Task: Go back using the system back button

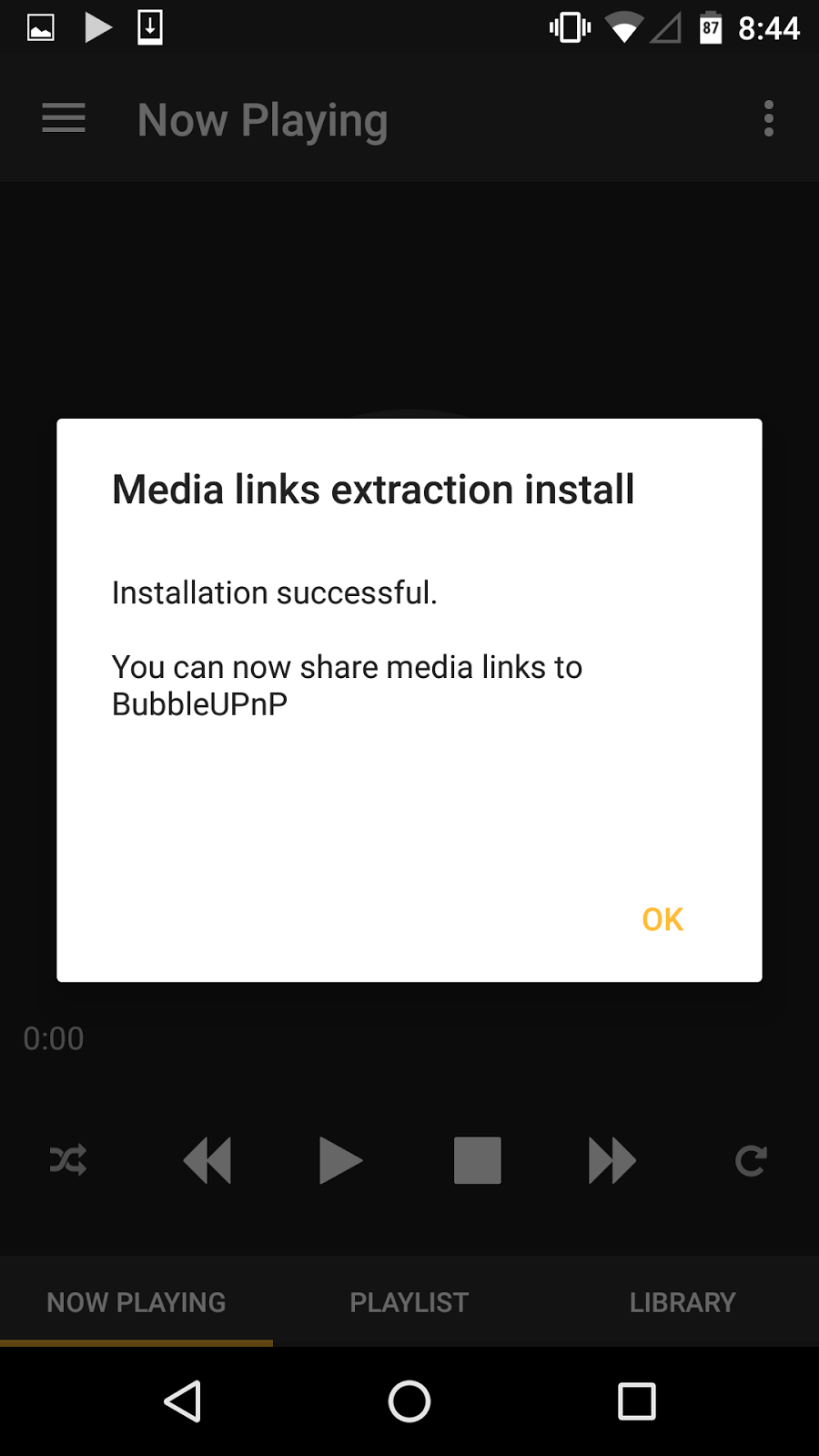Action: point(182,1401)
